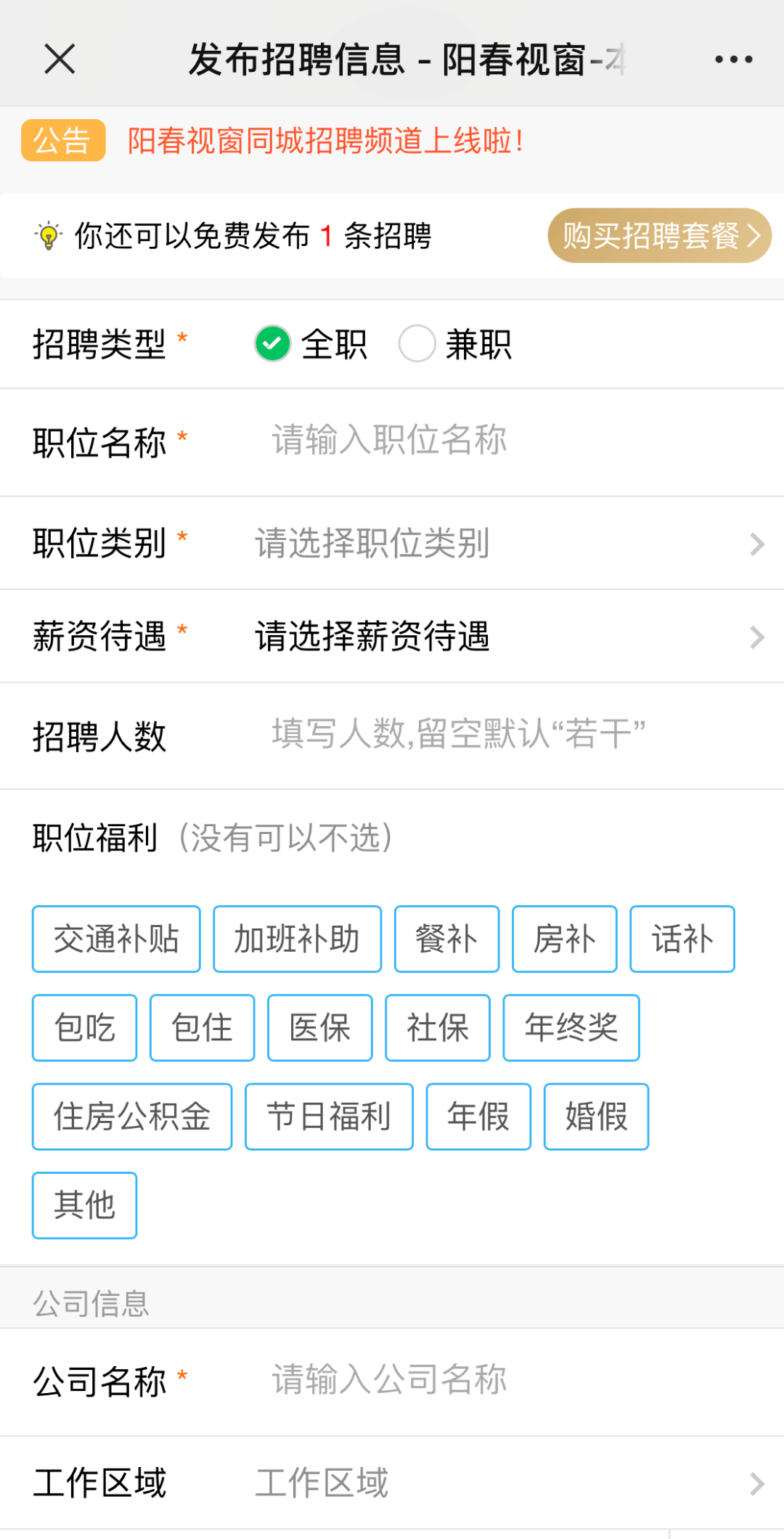Focus the 招聘人数 input field

coord(508,734)
